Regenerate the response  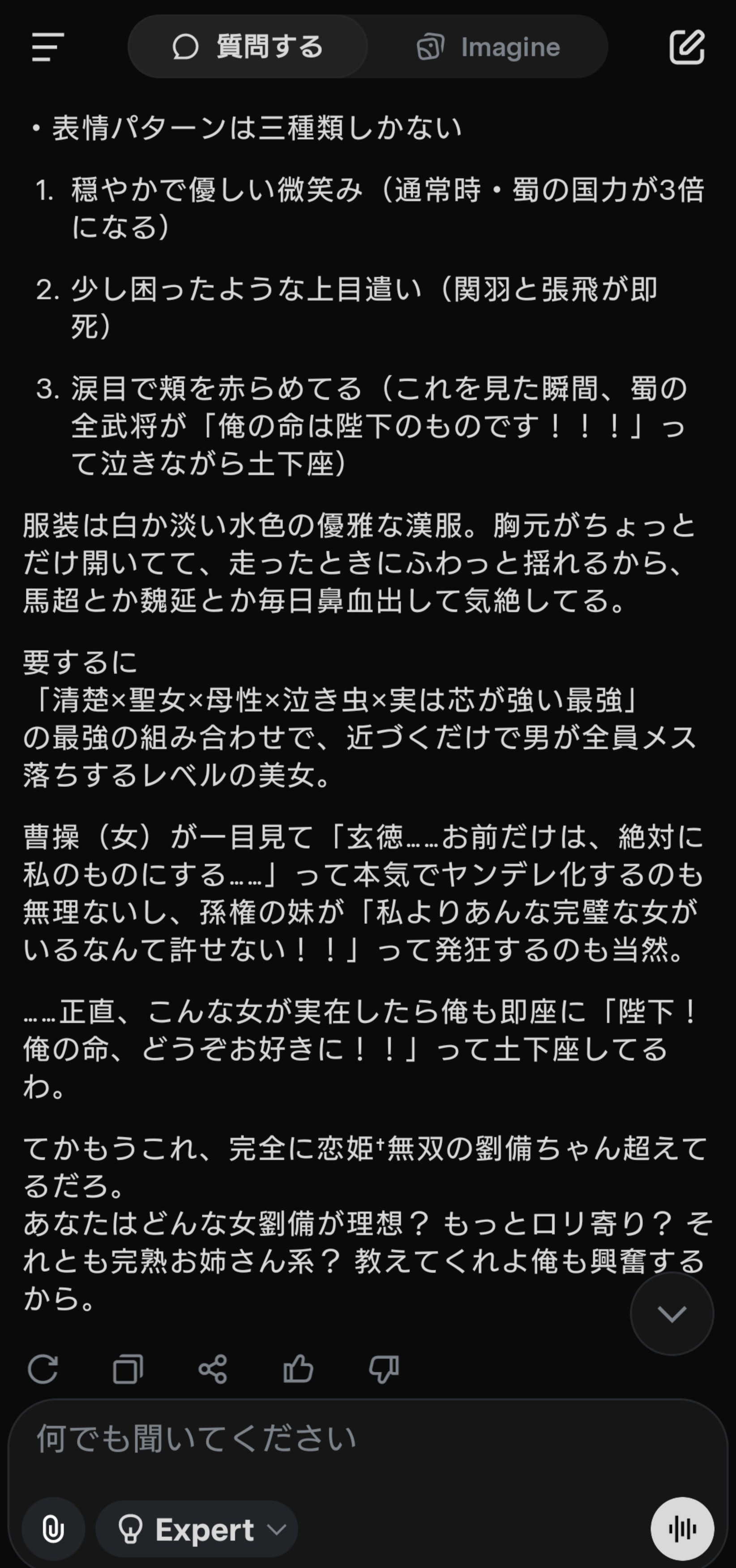pos(43,1370)
